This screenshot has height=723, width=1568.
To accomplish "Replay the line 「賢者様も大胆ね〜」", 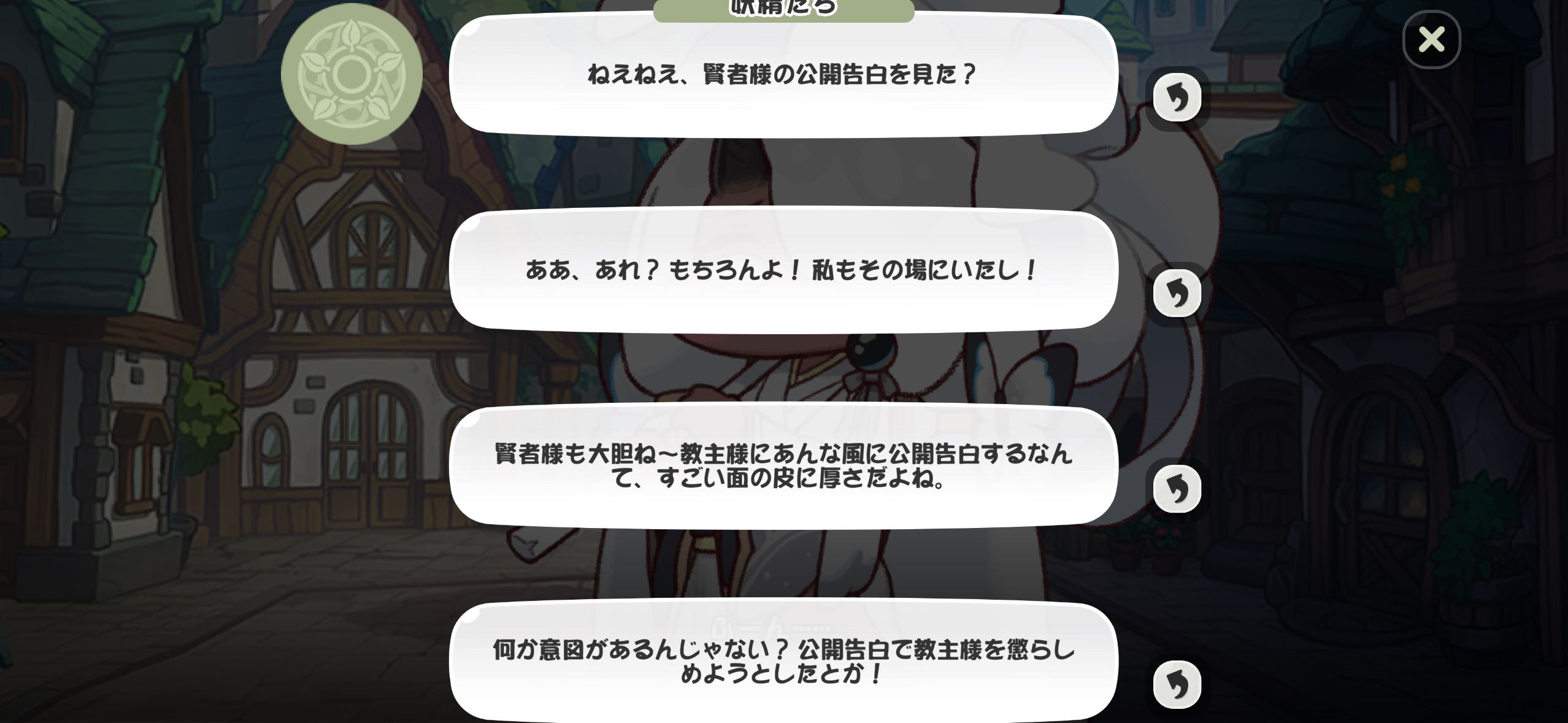I will (1177, 489).
